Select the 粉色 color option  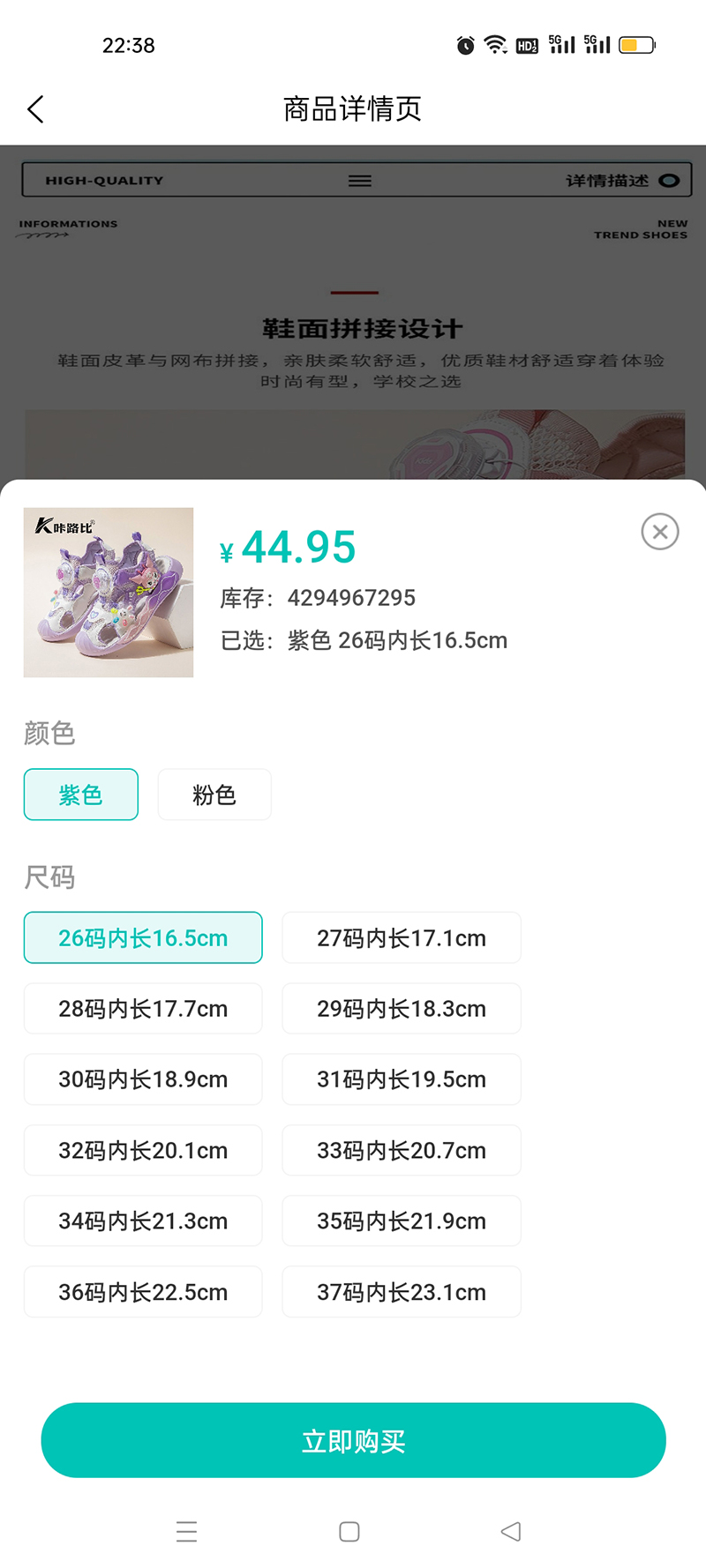point(214,794)
